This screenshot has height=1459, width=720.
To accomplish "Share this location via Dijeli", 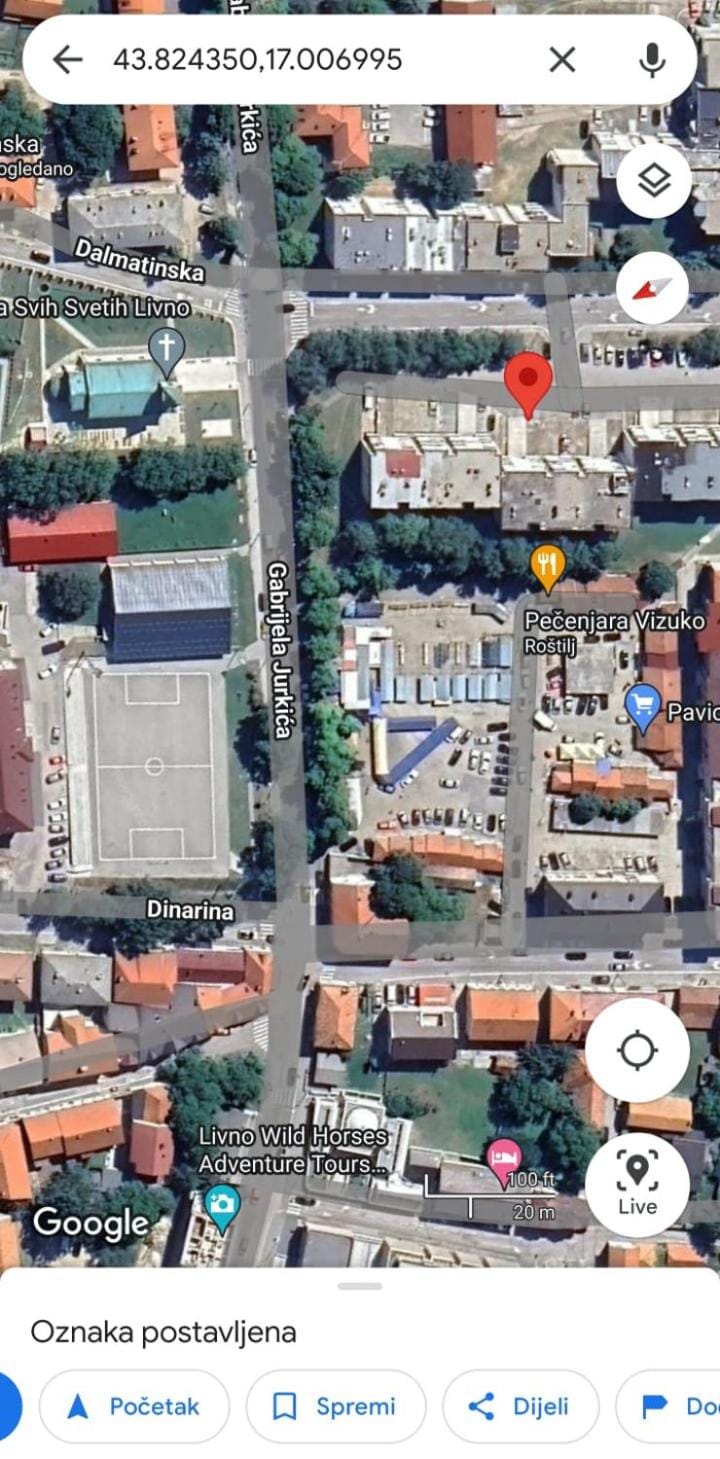I will (x=520, y=1406).
